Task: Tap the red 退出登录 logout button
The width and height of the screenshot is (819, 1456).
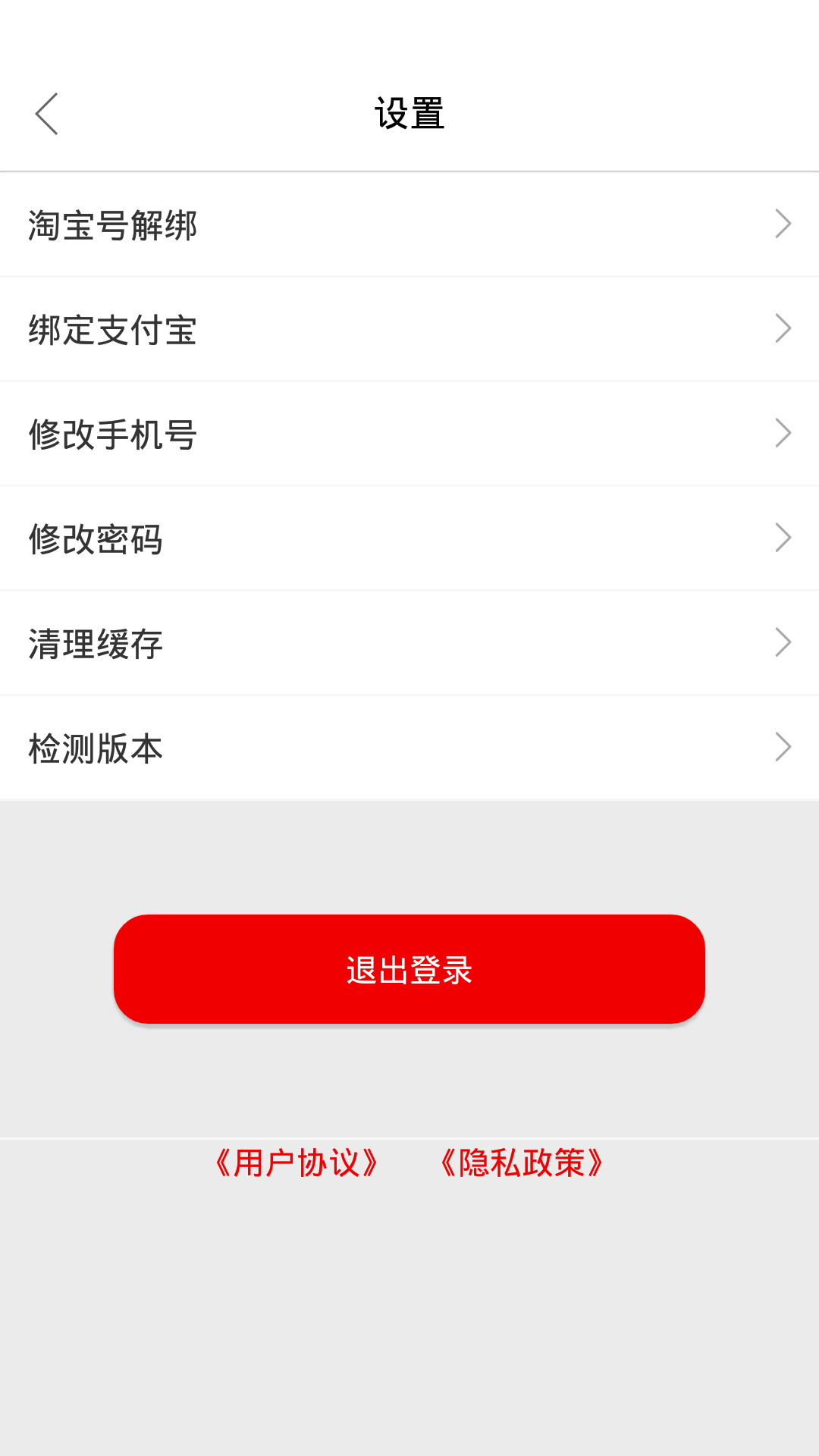Action: pyautogui.click(x=409, y=971)
